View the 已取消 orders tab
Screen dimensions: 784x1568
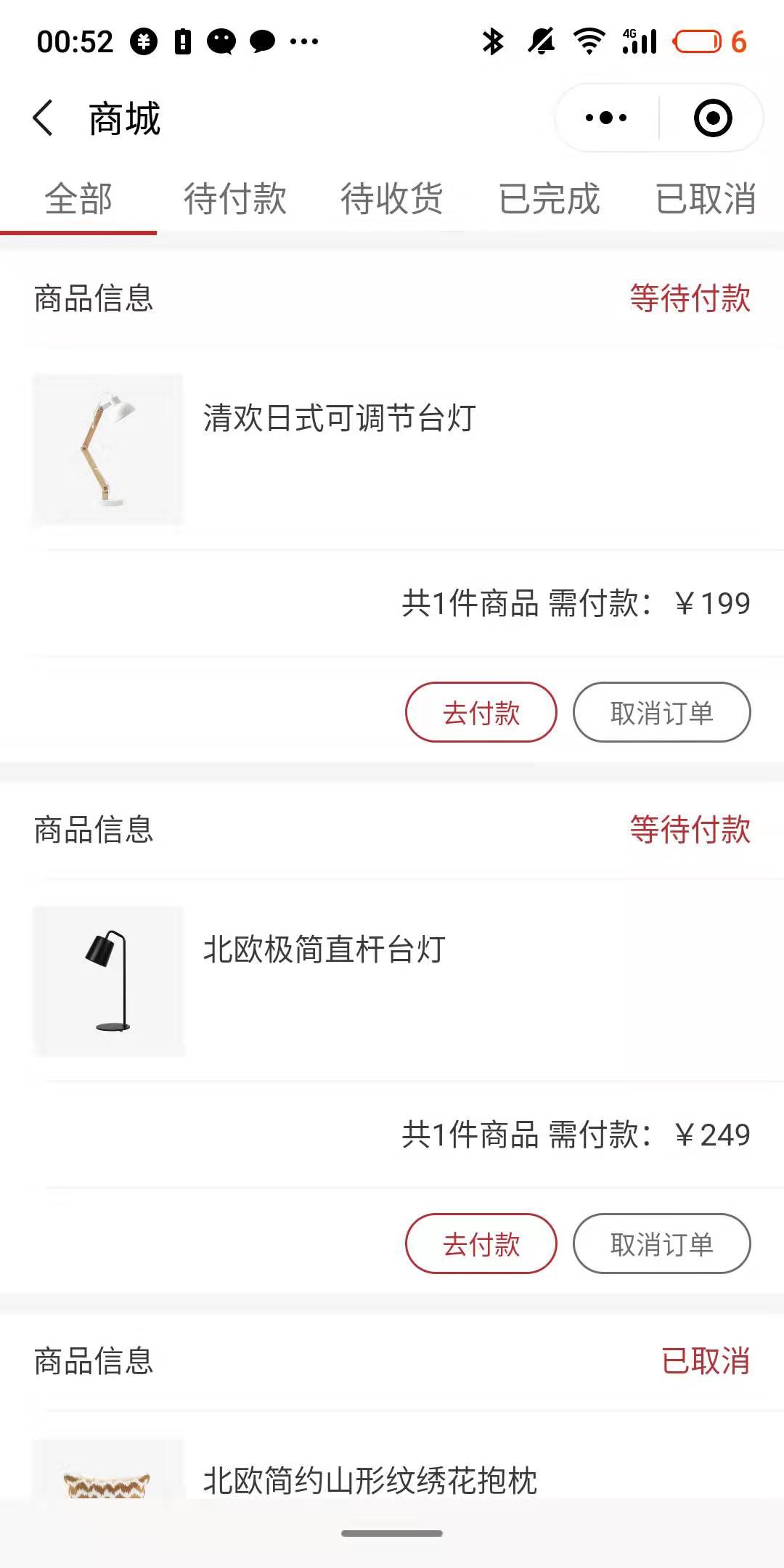click(x=706, y=199)
